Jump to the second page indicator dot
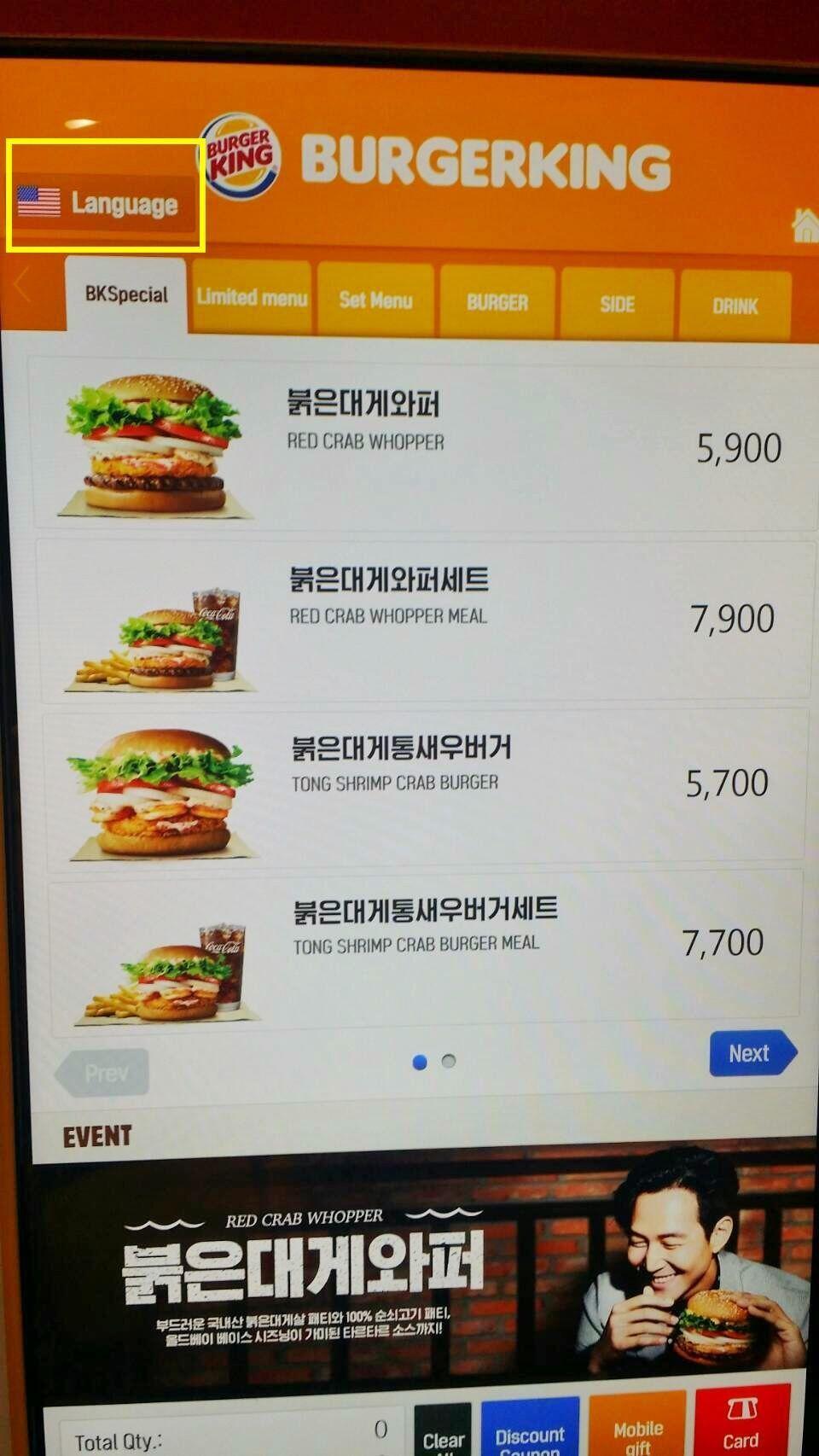This screenshot has width=819, height=1456. (x=449, y=1061)
